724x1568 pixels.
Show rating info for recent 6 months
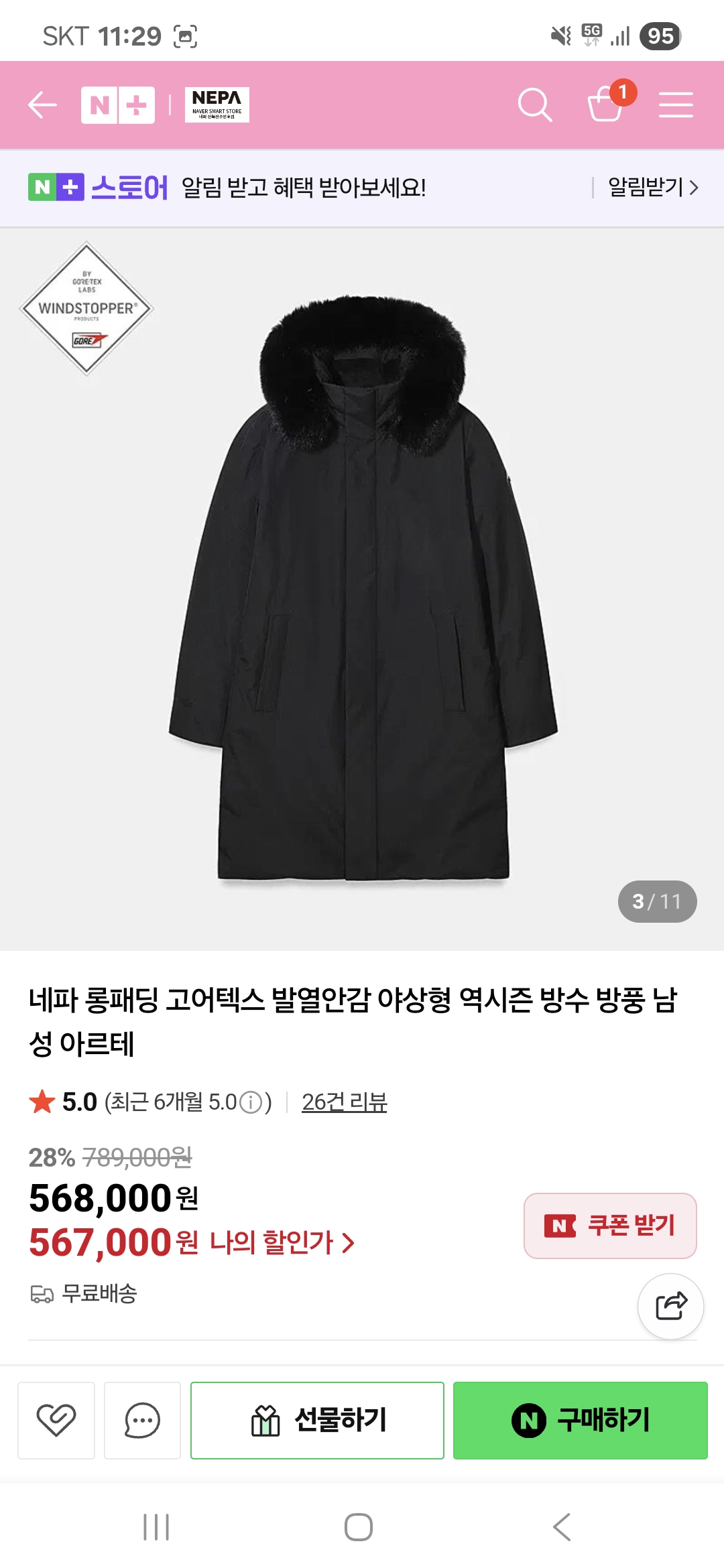click(x=251, y=1102)
